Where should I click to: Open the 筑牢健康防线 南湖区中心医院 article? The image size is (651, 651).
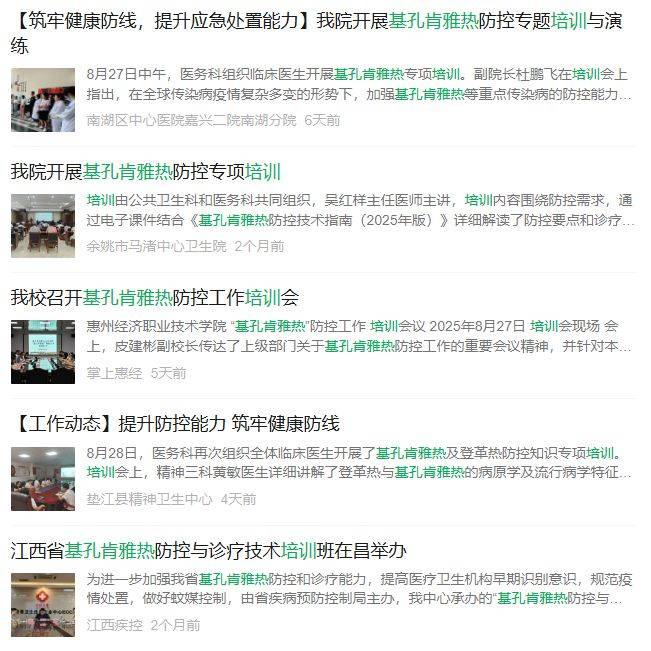pyautogui.click(x=315, y=21)
